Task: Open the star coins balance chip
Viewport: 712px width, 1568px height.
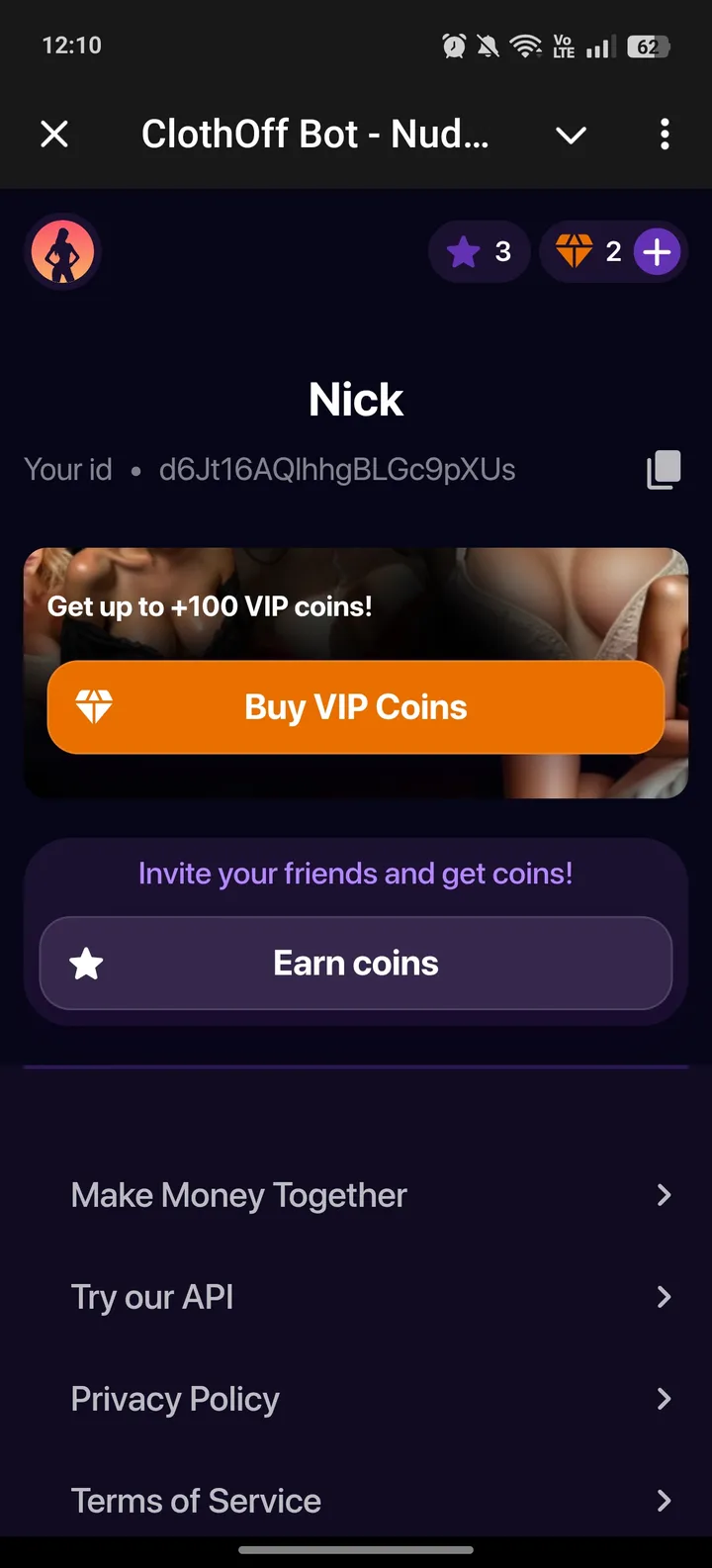Action: pyautogui.click(x=480, y=252)
